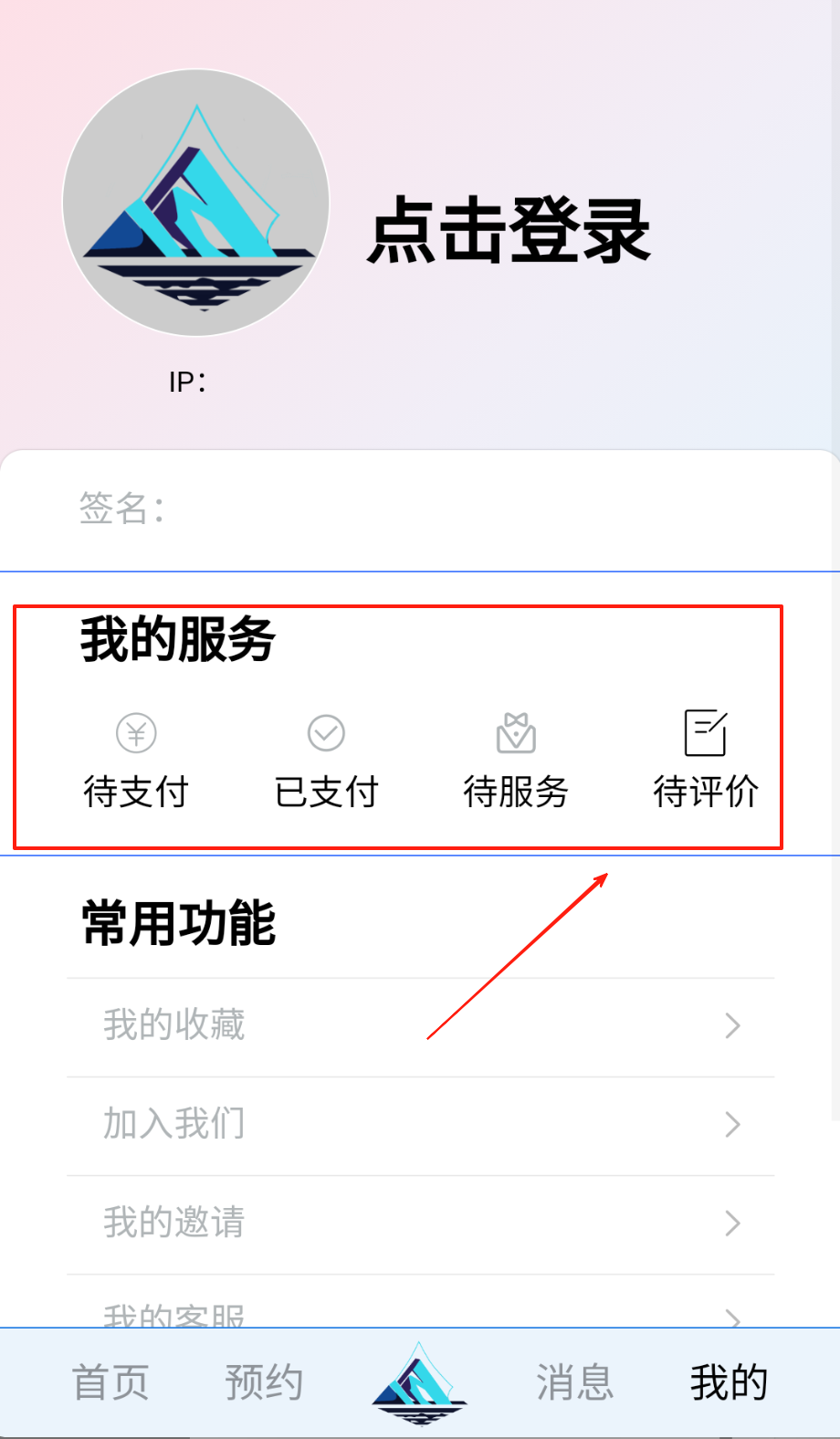Open 加入我们 row
840x1439 pixels.
click(x=420, y=1124)
